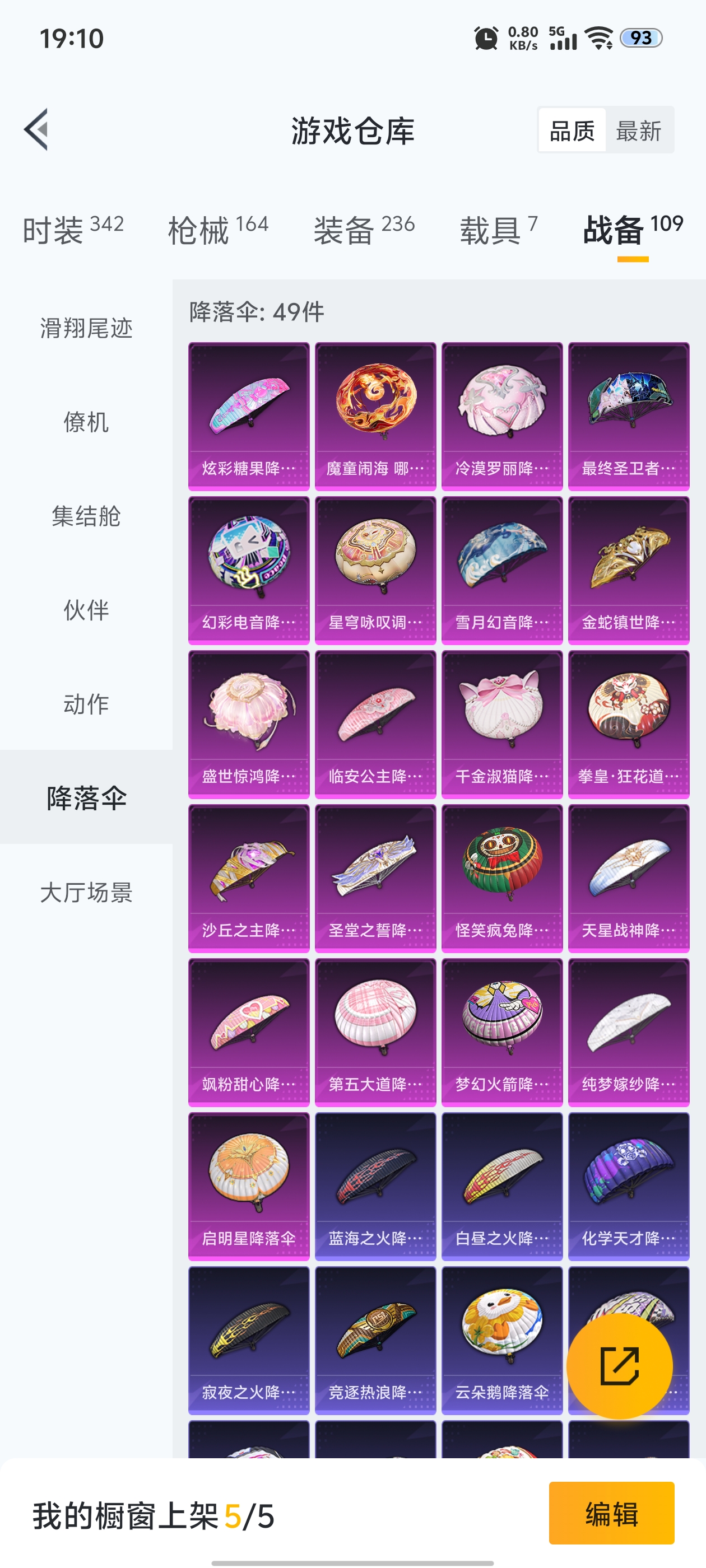Switch to the 装备 tab

click(364, 230)
